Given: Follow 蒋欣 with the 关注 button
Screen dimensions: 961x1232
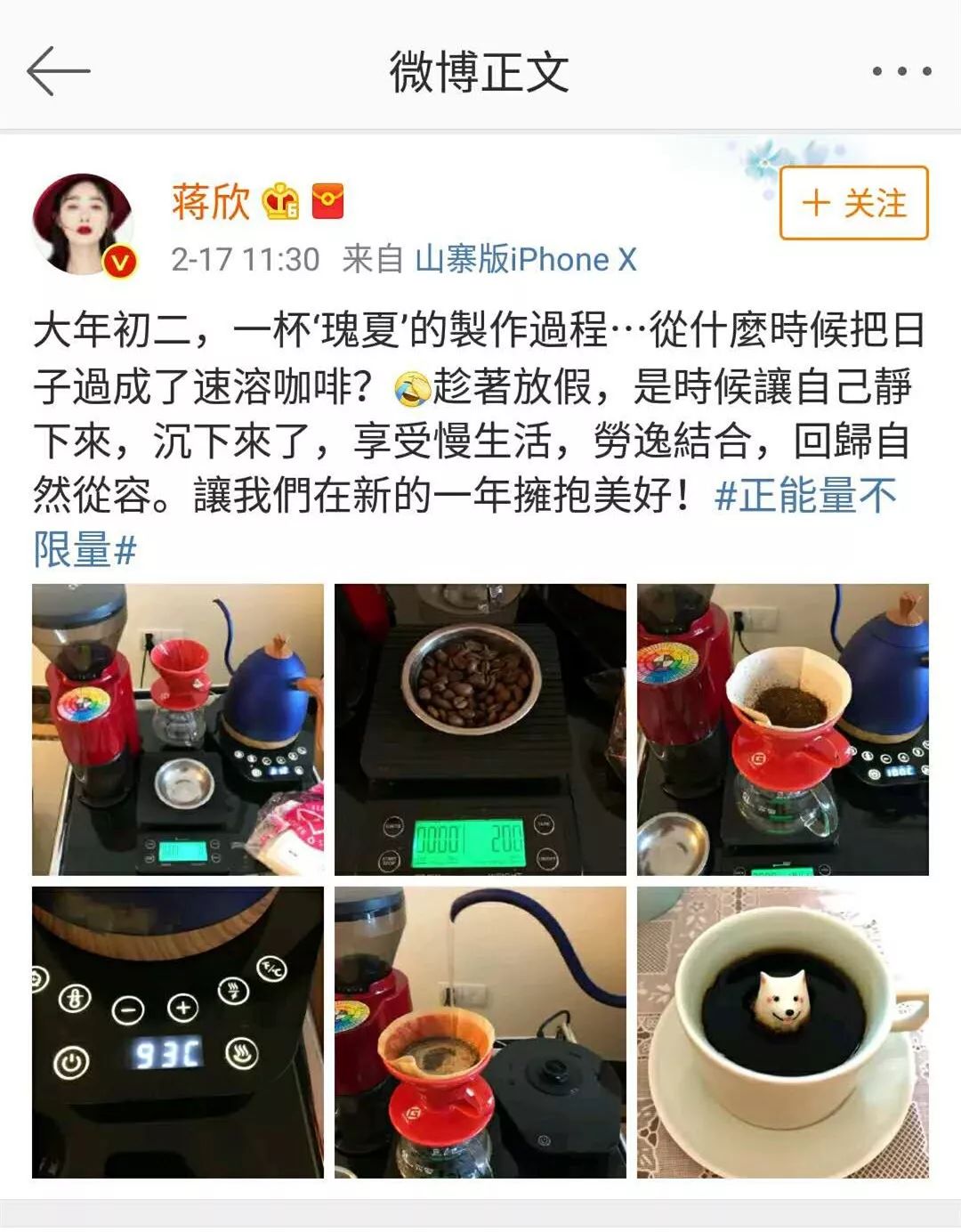Looking at the screenshot, I should pos(853,203).
